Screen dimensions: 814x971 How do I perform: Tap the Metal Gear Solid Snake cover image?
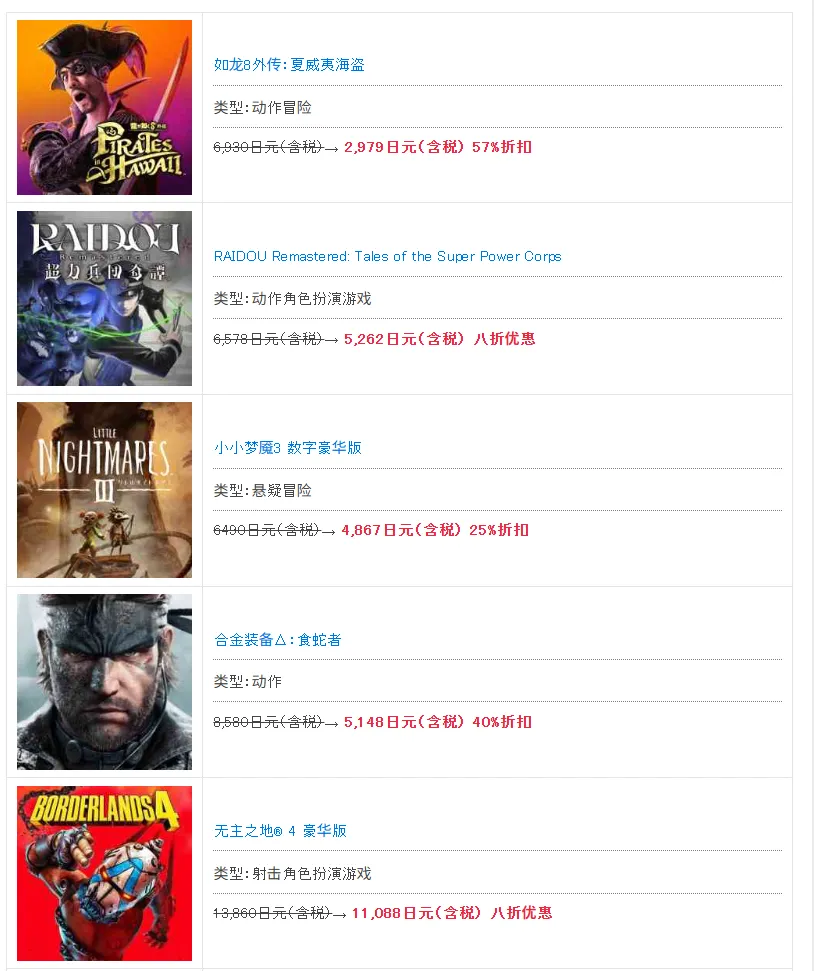104,682
